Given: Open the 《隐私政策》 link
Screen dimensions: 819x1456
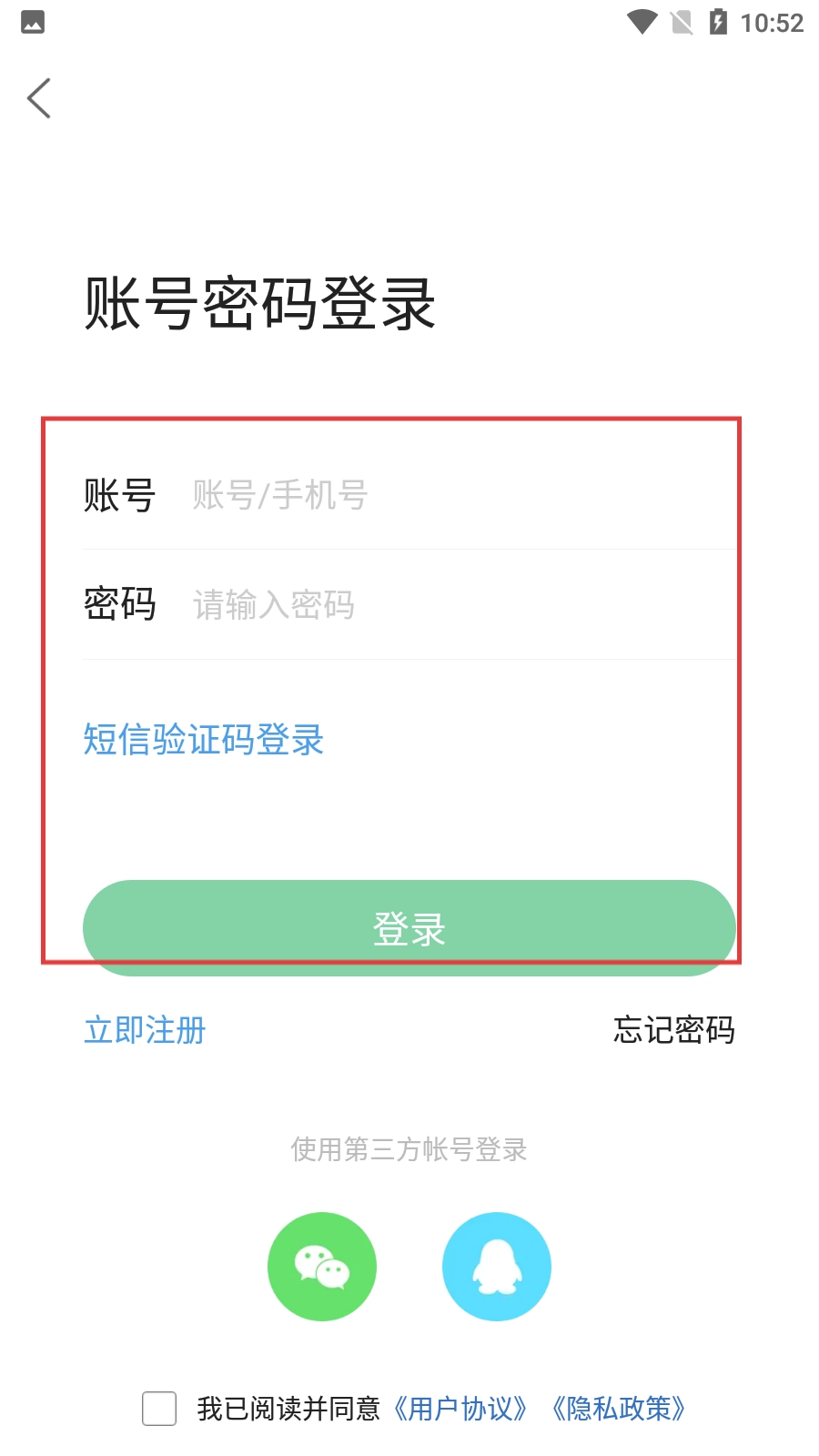Looking at the screenshot, I should (x=619, y=1409).
